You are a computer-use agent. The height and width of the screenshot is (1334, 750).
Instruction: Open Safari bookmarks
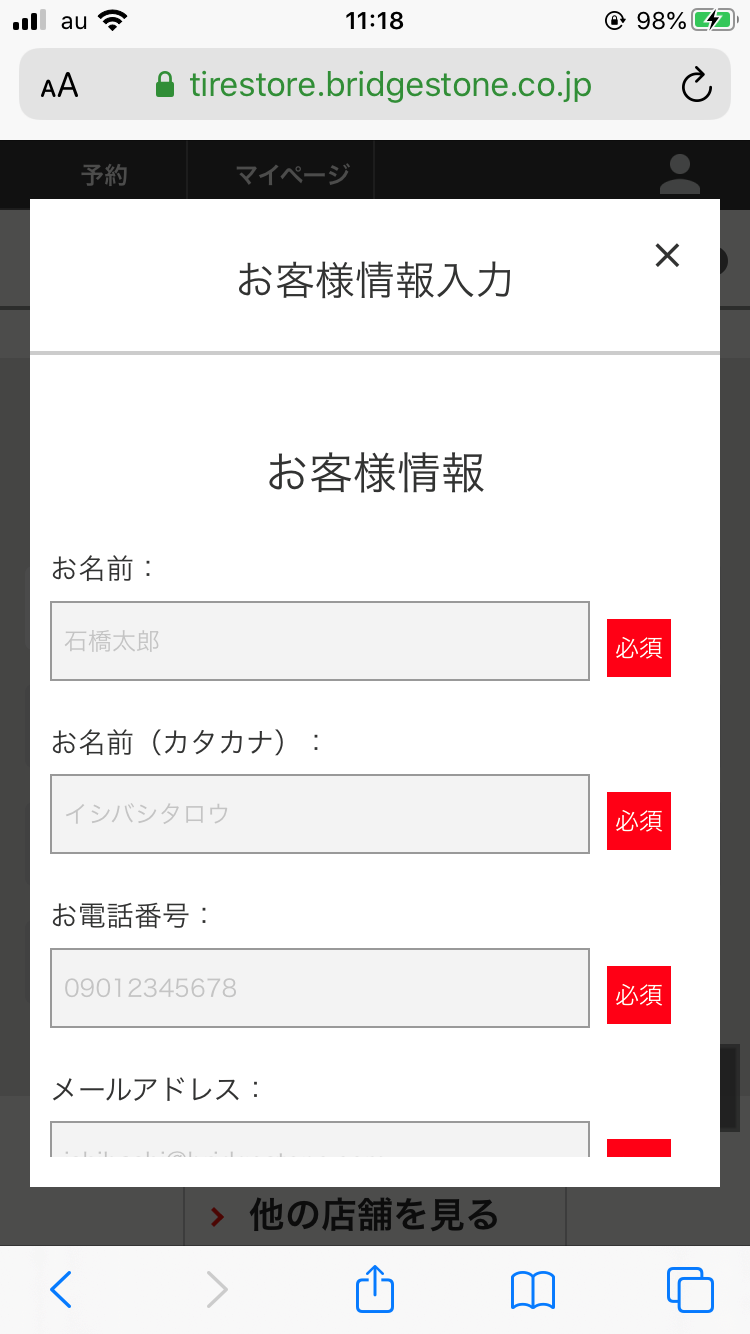coord(532,1290)
